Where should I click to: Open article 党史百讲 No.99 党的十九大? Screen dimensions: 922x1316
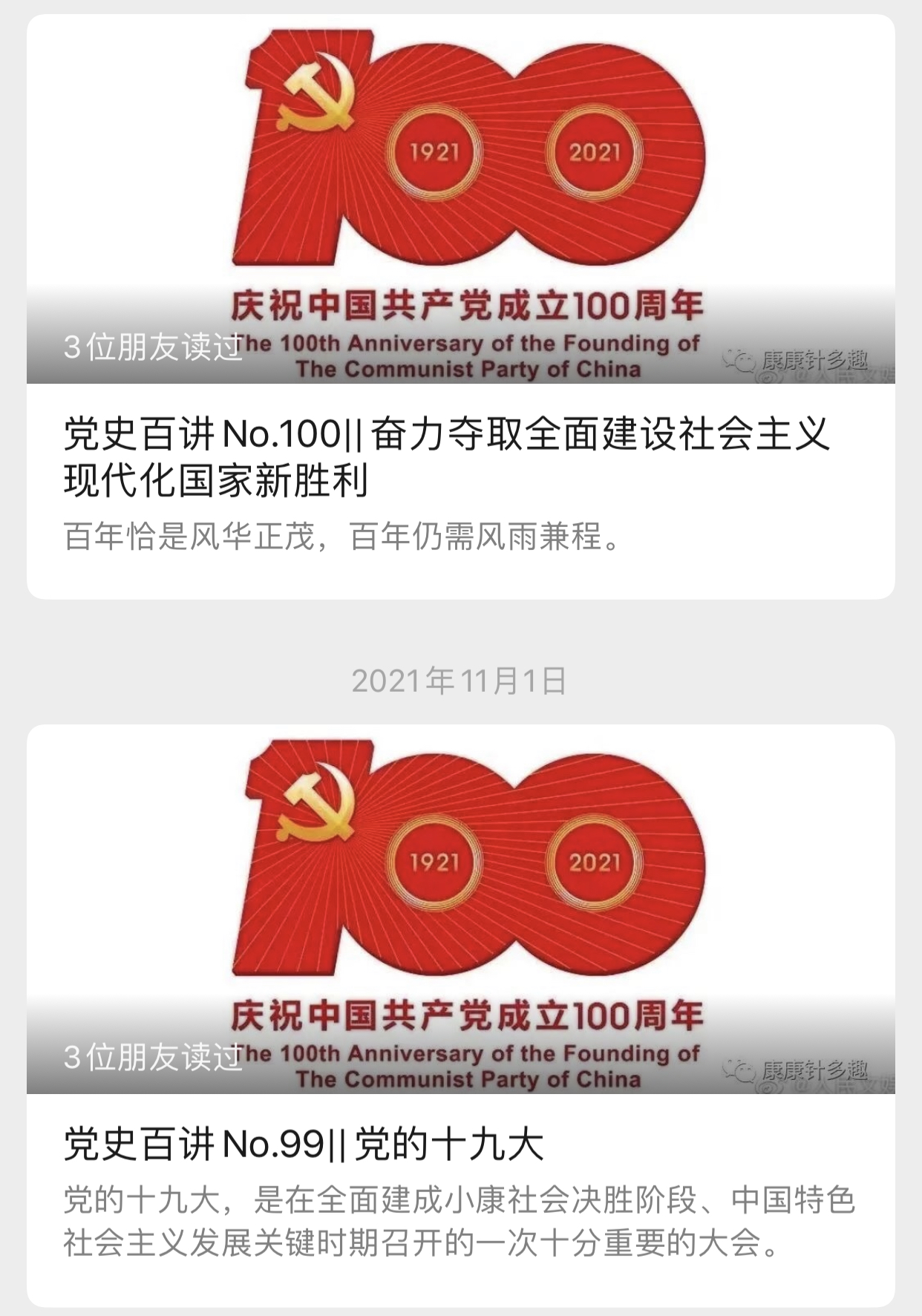coord(304,1144)
